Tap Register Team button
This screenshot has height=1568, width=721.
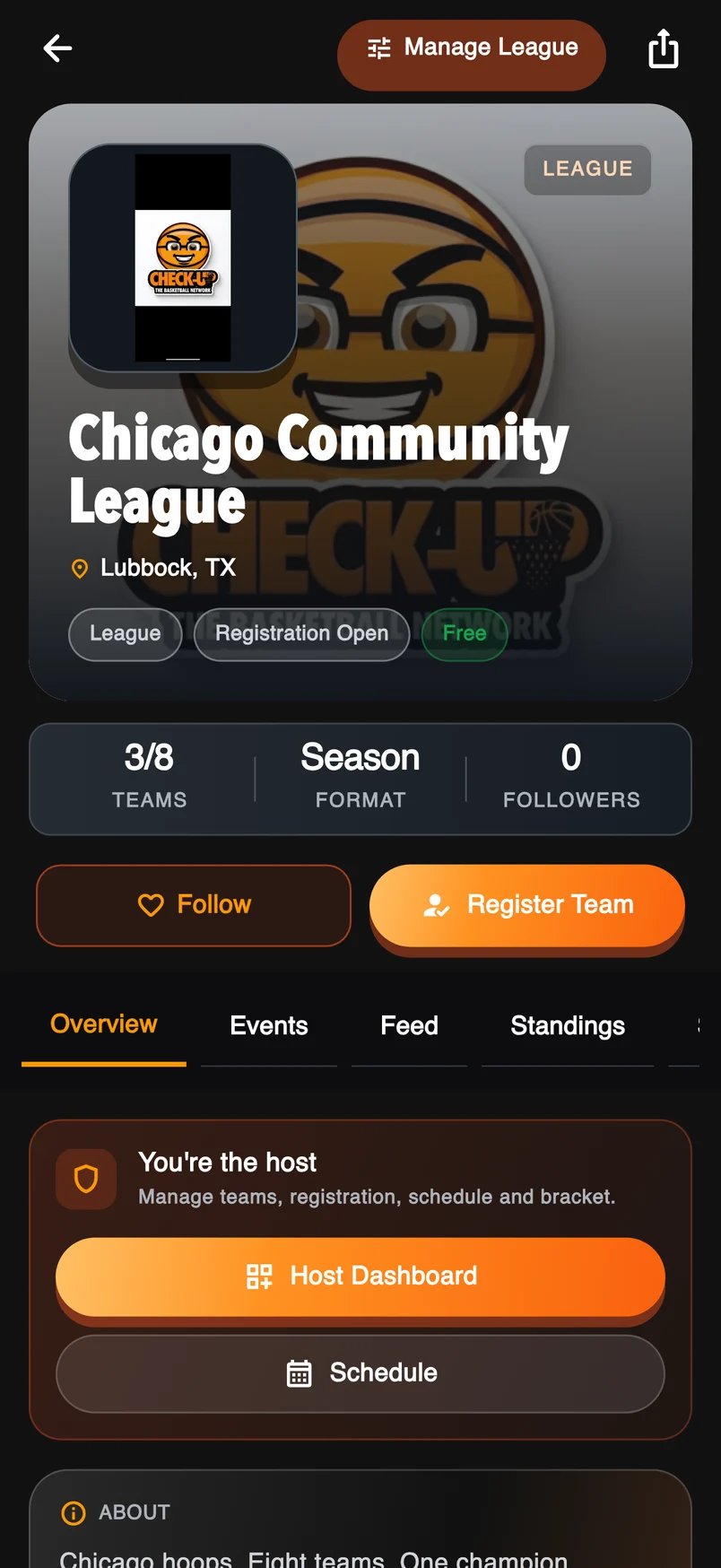(x=527, y=905)
